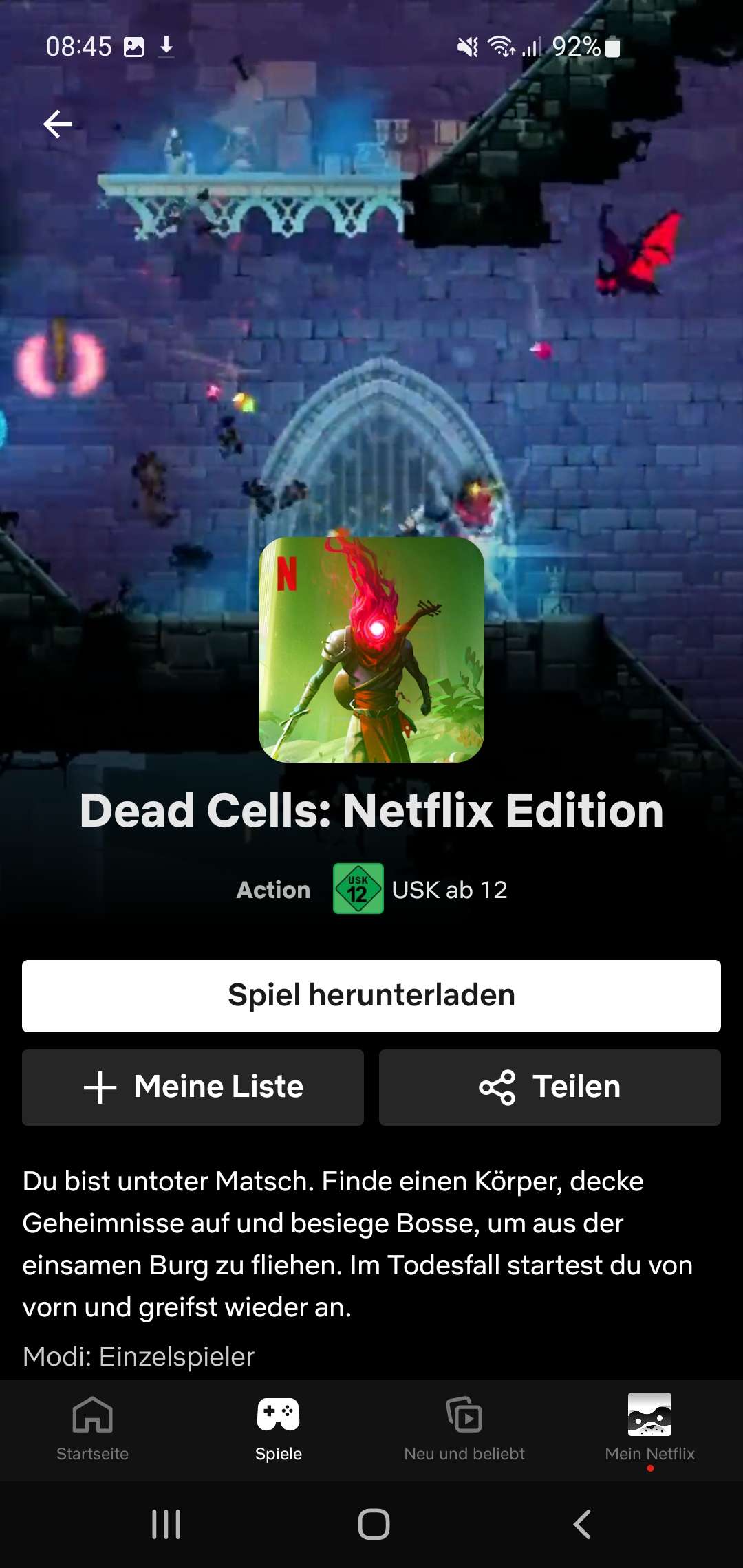Screen dimensions: 743x1568
Task: Tap Spiel herunterladen to download the game
Action: coord(371,996)
